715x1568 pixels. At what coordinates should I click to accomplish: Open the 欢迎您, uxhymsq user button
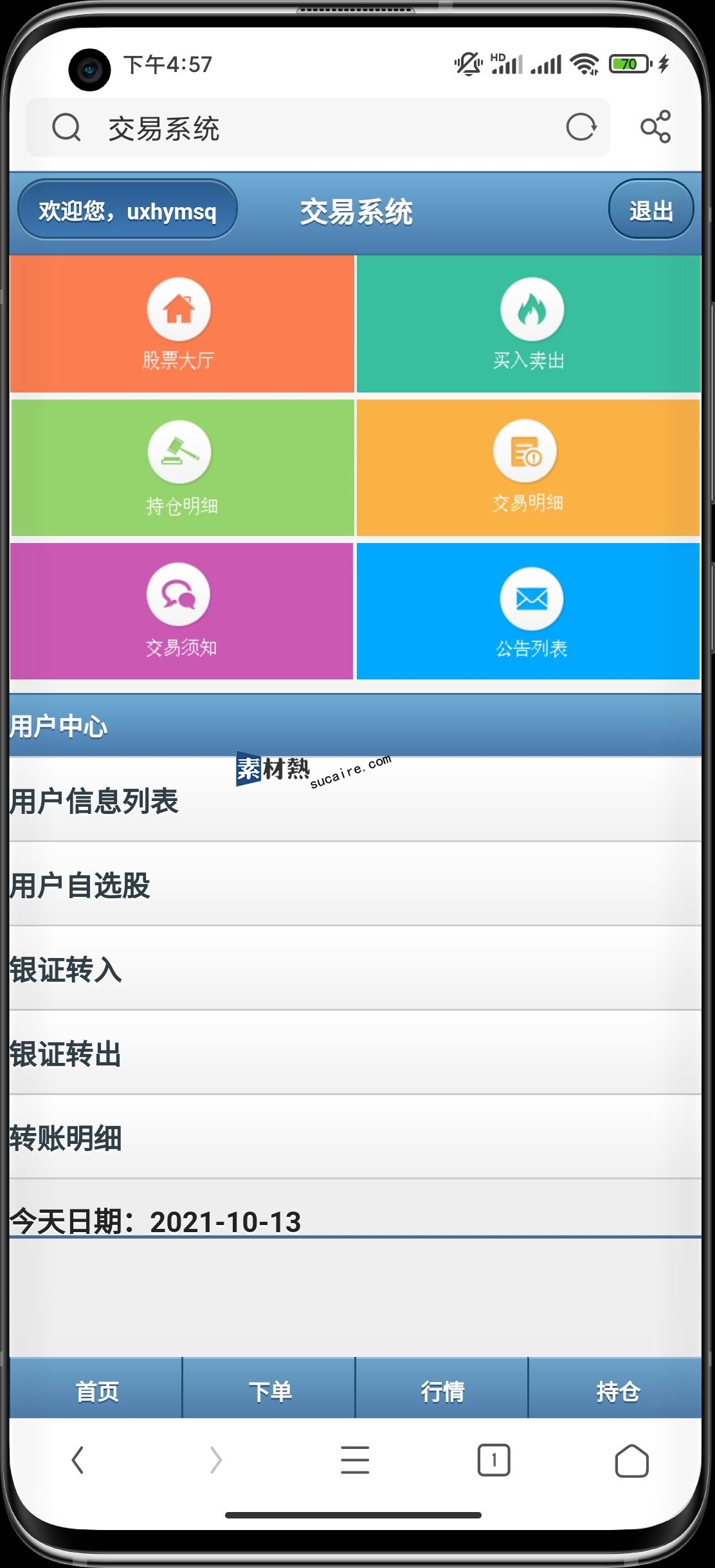tap(127, 210)
